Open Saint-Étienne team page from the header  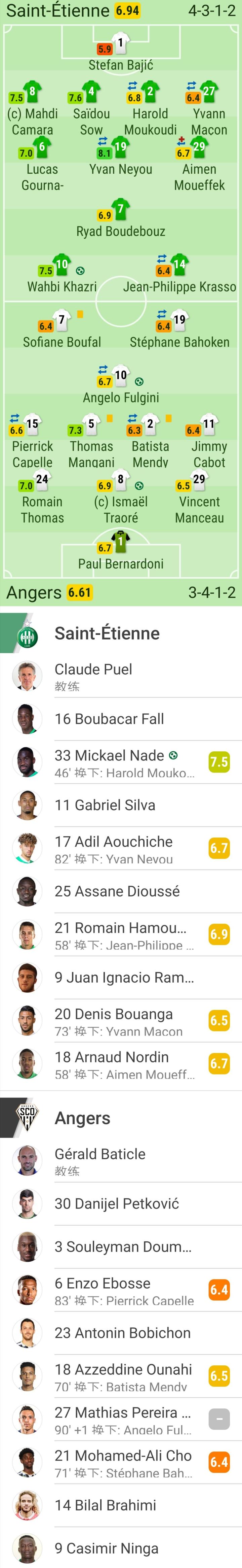[107, 633]
